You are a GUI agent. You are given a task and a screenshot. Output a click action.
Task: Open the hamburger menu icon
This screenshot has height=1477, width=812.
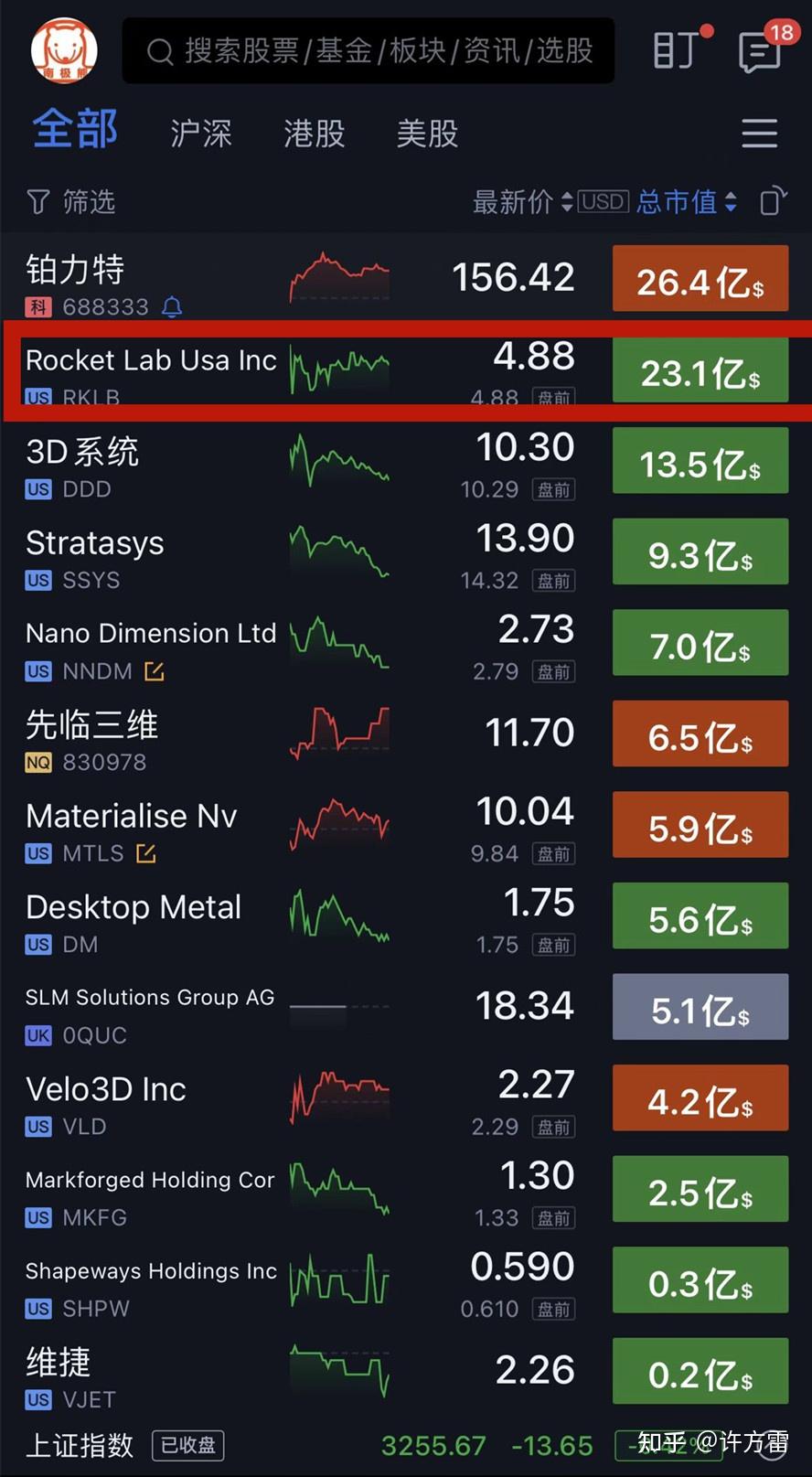[x=759, y=134]
